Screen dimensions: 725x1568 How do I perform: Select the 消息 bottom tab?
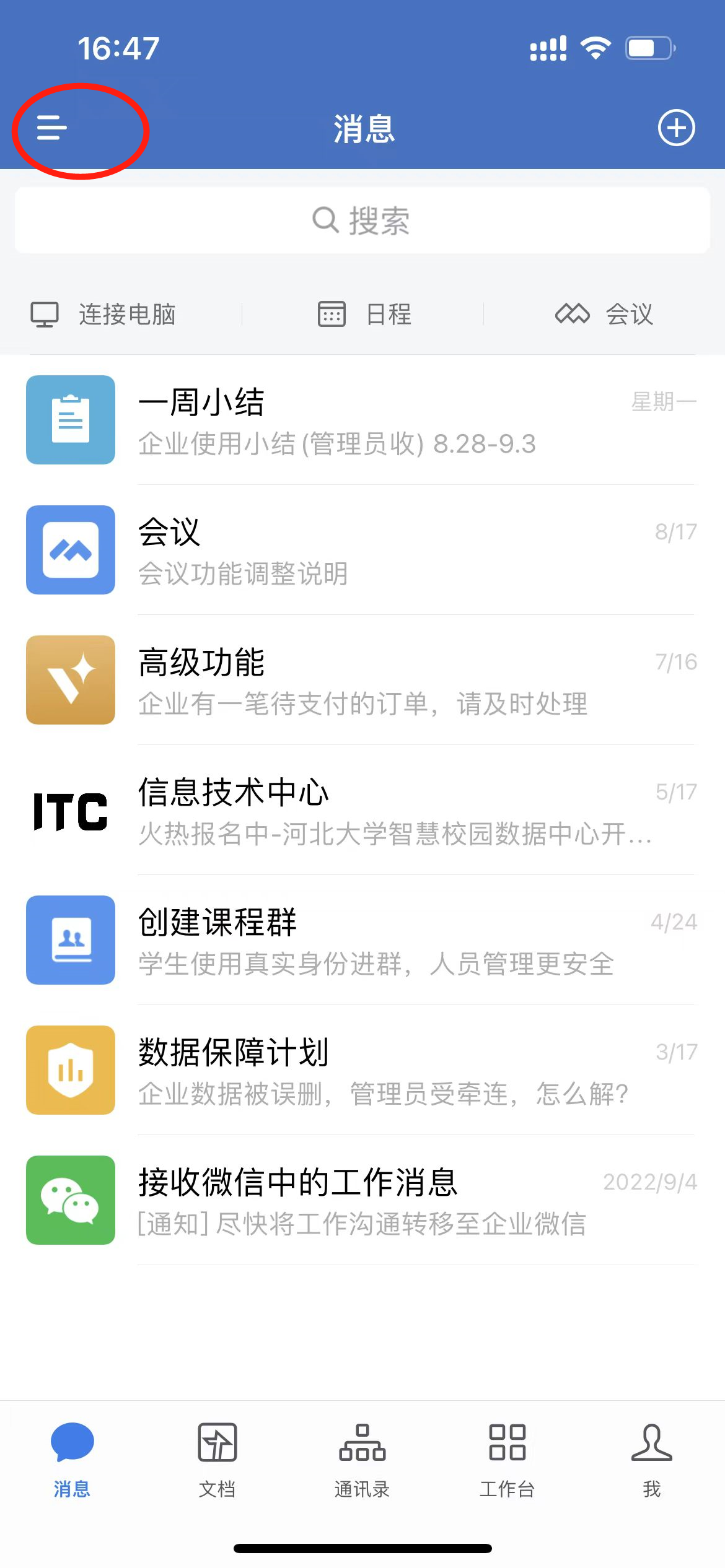[x=72, y=1459]
